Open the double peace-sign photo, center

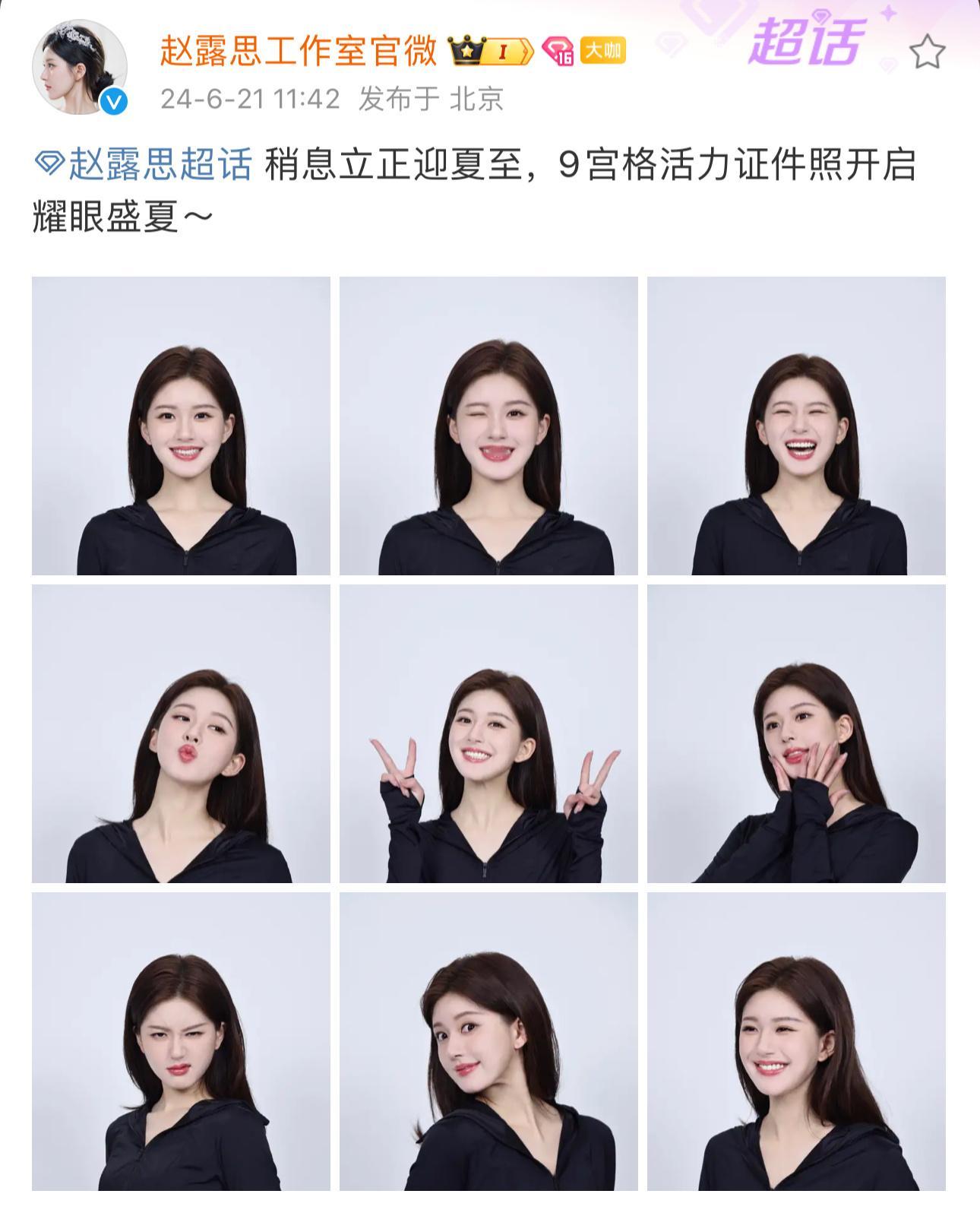click(x=490, y=735)
